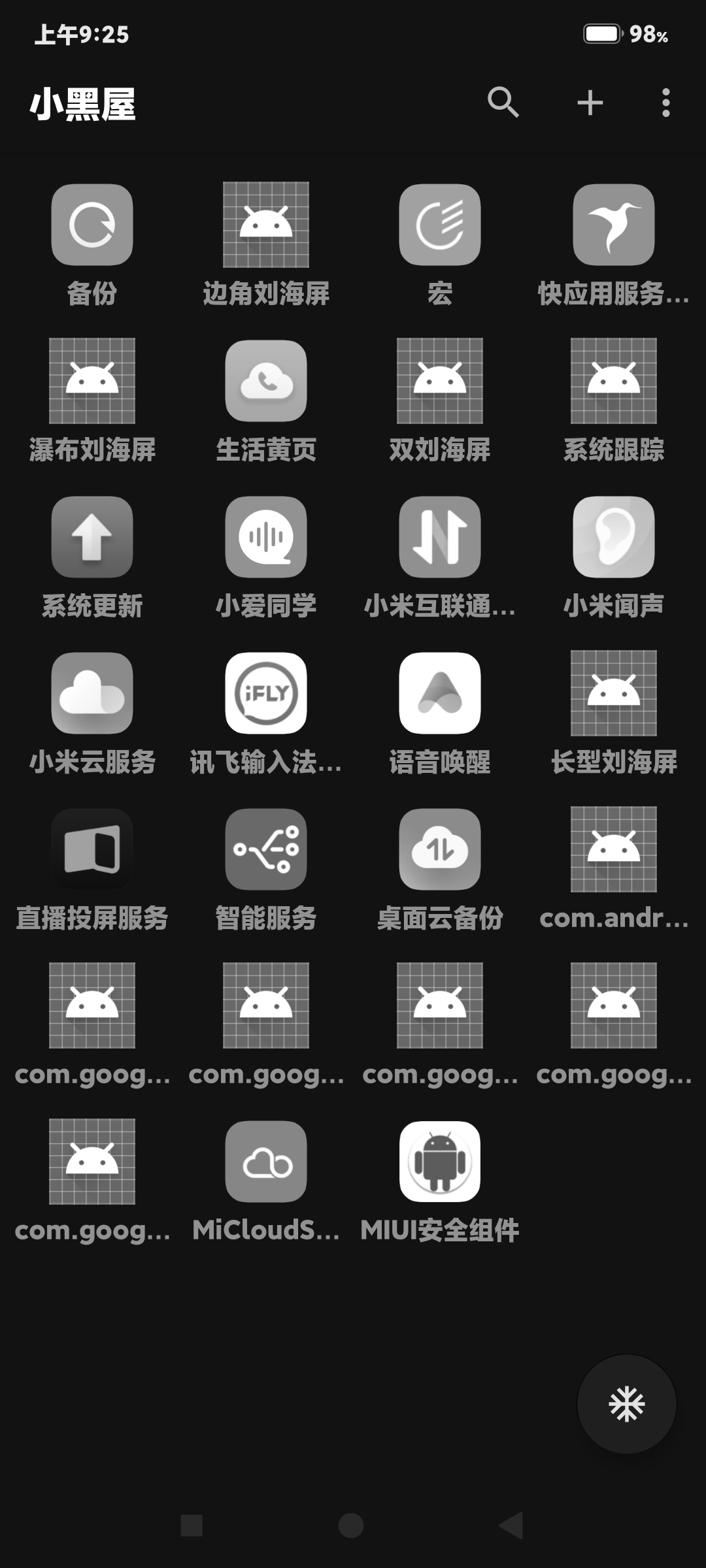Select the 边角刘海屏 app icon
The width and height of the screenshot is (706, 1568).
pos(266,225)
